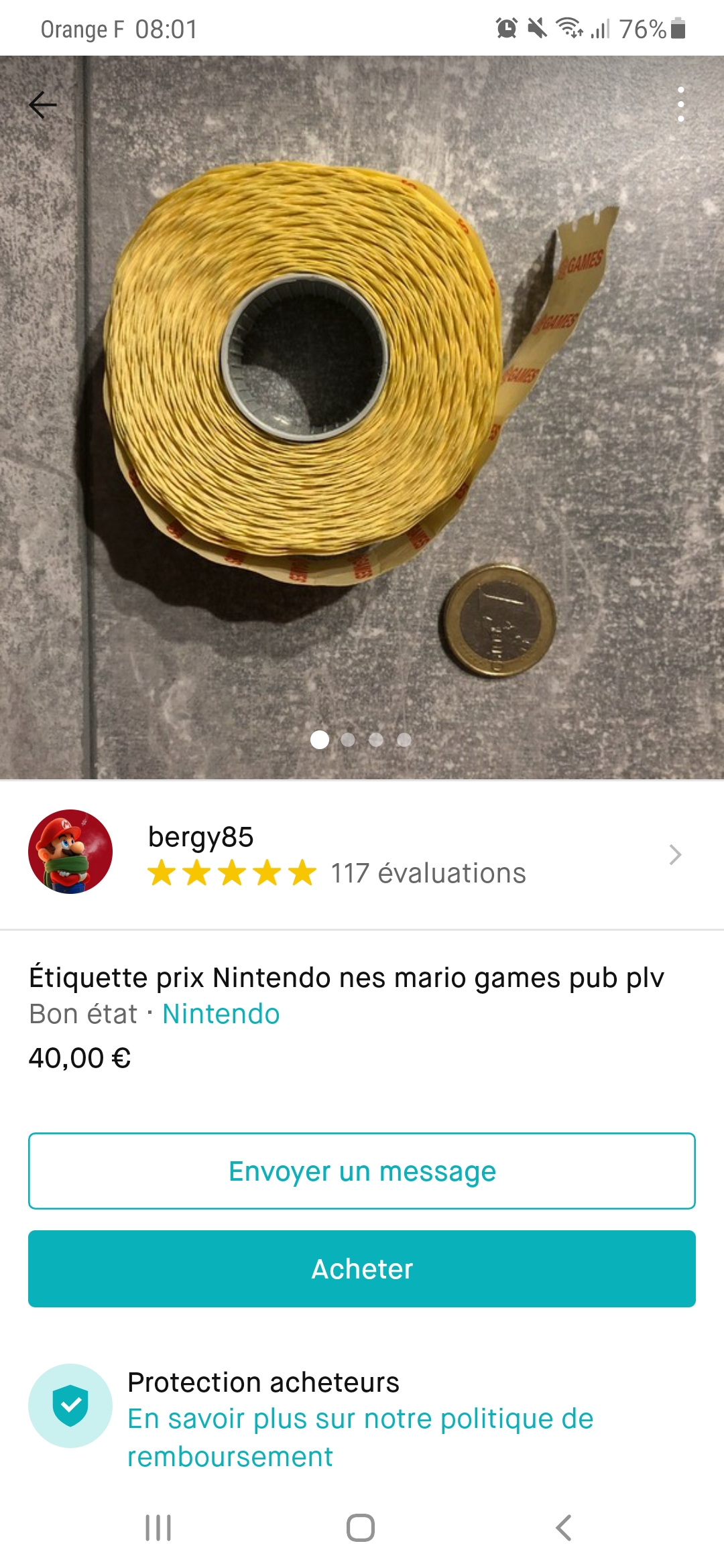Tap Envoyer un message button
Image resolution: width=724 pixels, height=1568 pixels.
[x=362, y=1171]
